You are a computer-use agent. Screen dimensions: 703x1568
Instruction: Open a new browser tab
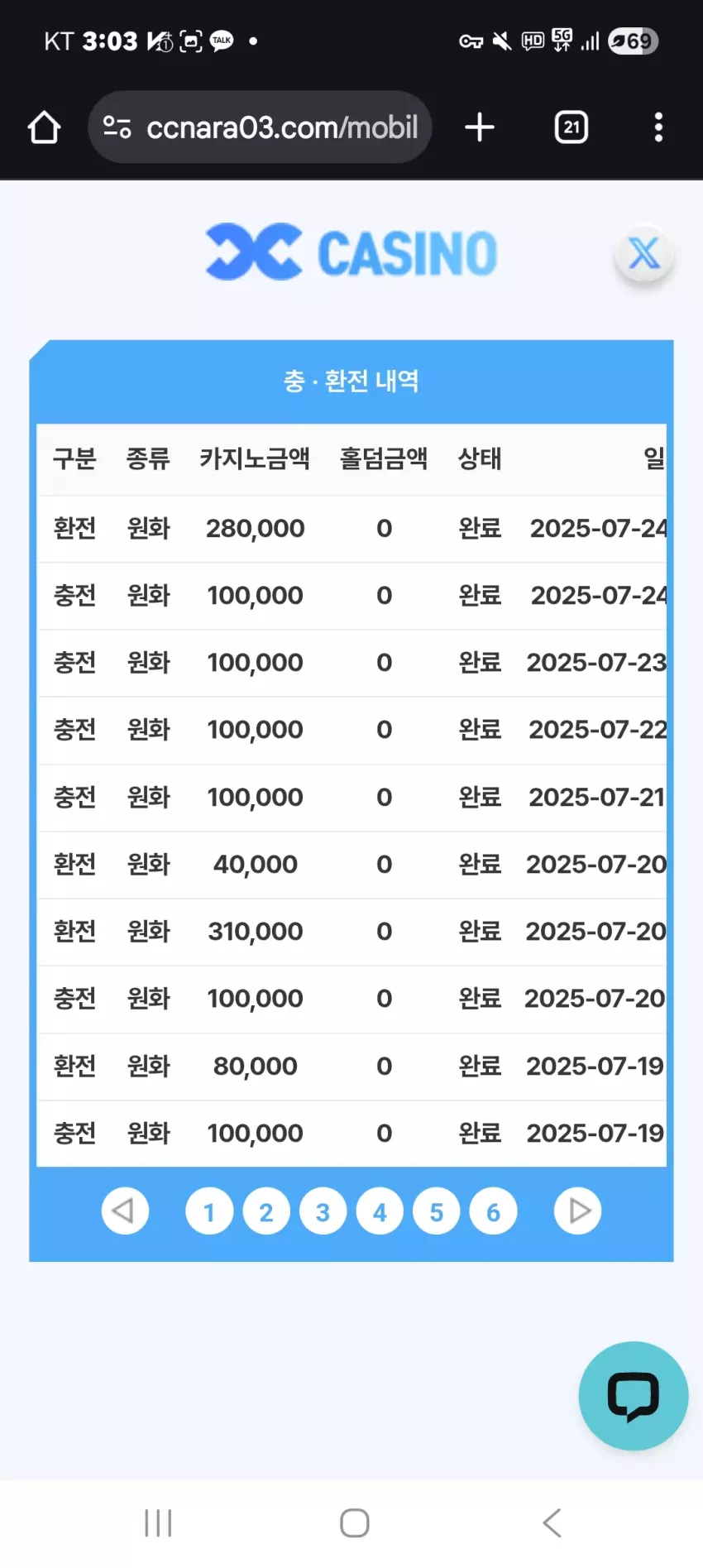click(480, 127)
